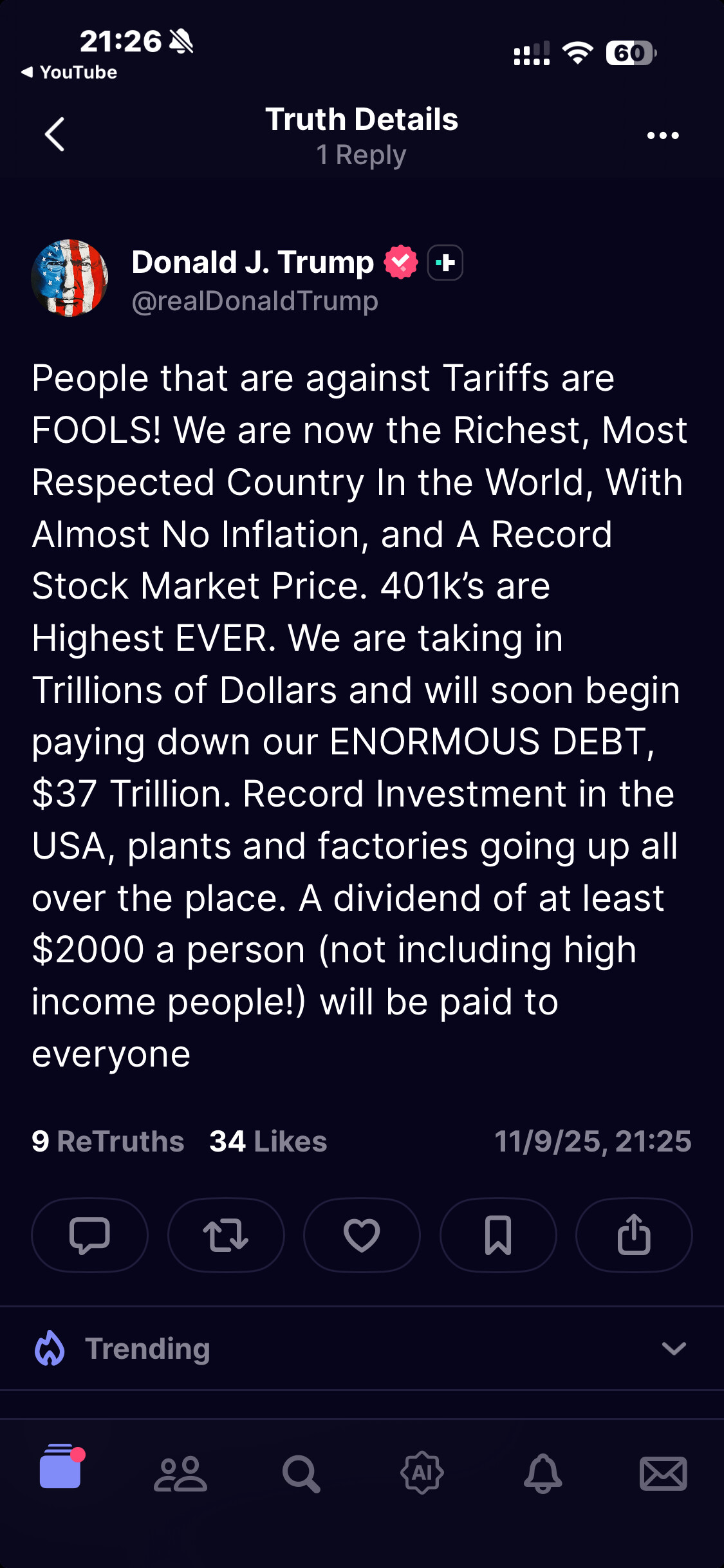
Task: Open the AI tab
Action: coord(422,1473)
